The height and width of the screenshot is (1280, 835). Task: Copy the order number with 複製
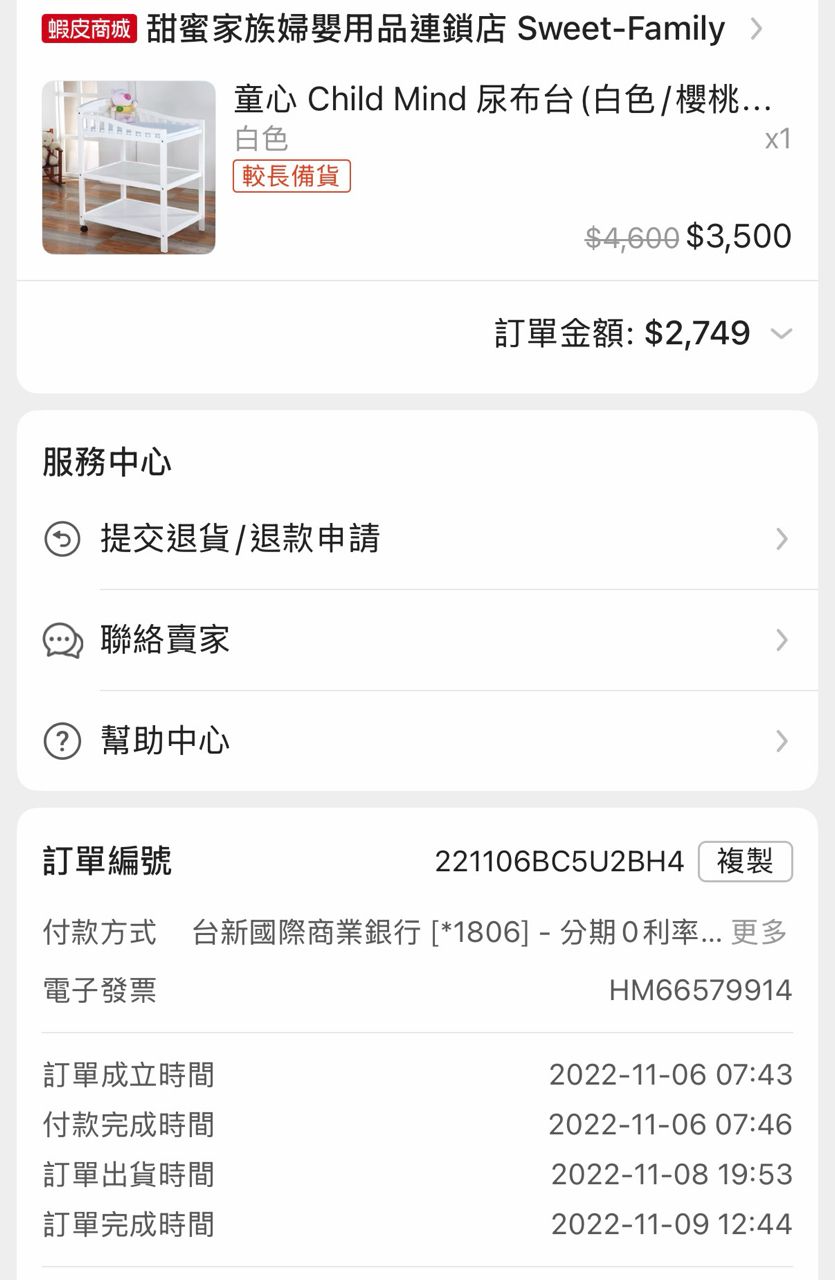[745, 862]
